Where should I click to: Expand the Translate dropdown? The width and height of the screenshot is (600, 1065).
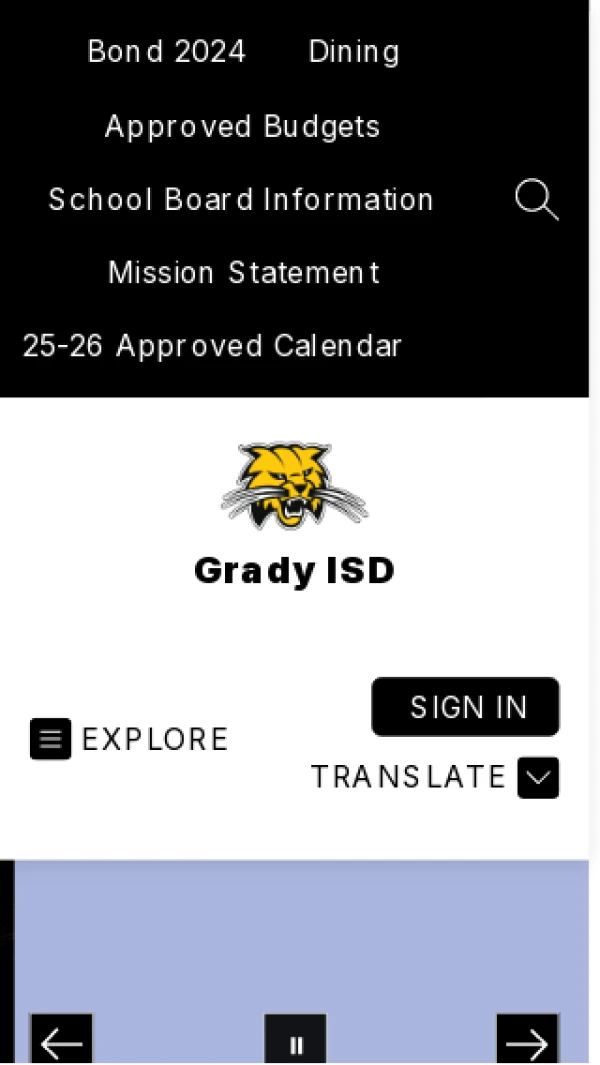pyautogui.click(x=538, y=778)
